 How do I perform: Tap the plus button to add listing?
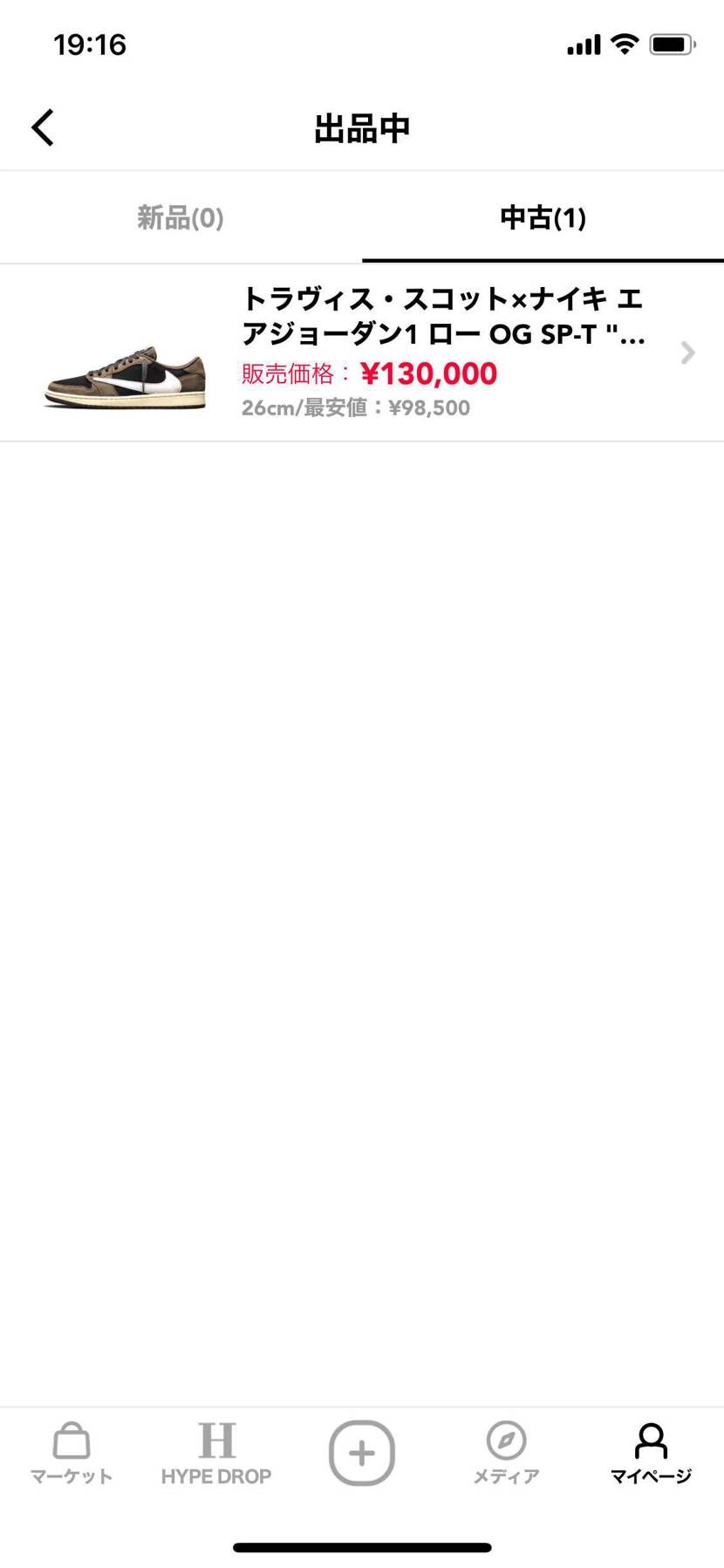pyautogui.click(x=362, y=1453)
